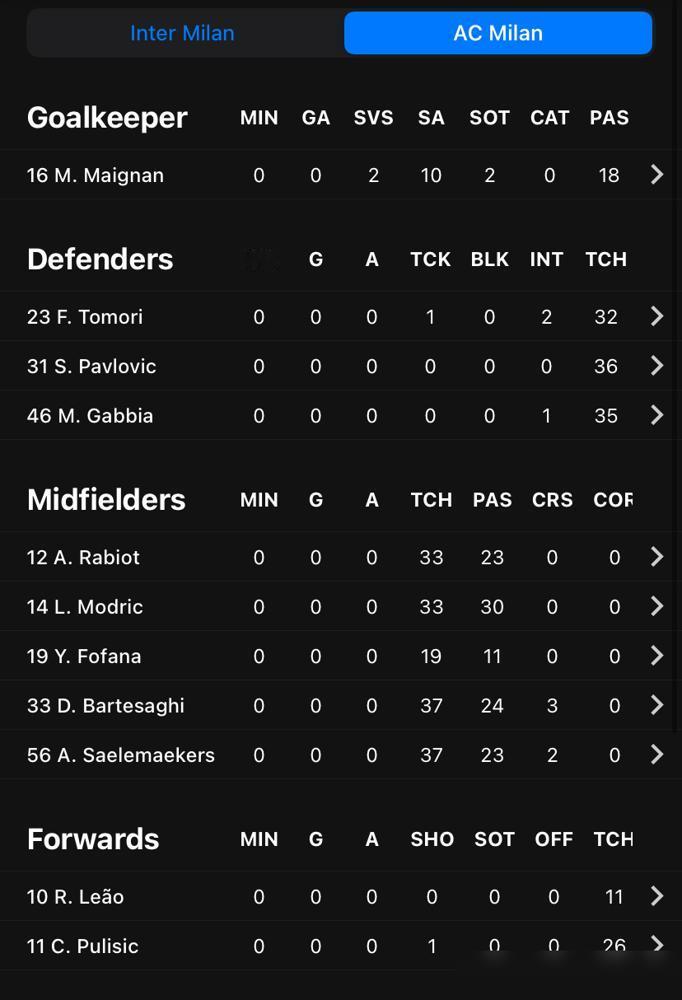
Task: View C. Pulisic's player details
Action: point(341,946)
